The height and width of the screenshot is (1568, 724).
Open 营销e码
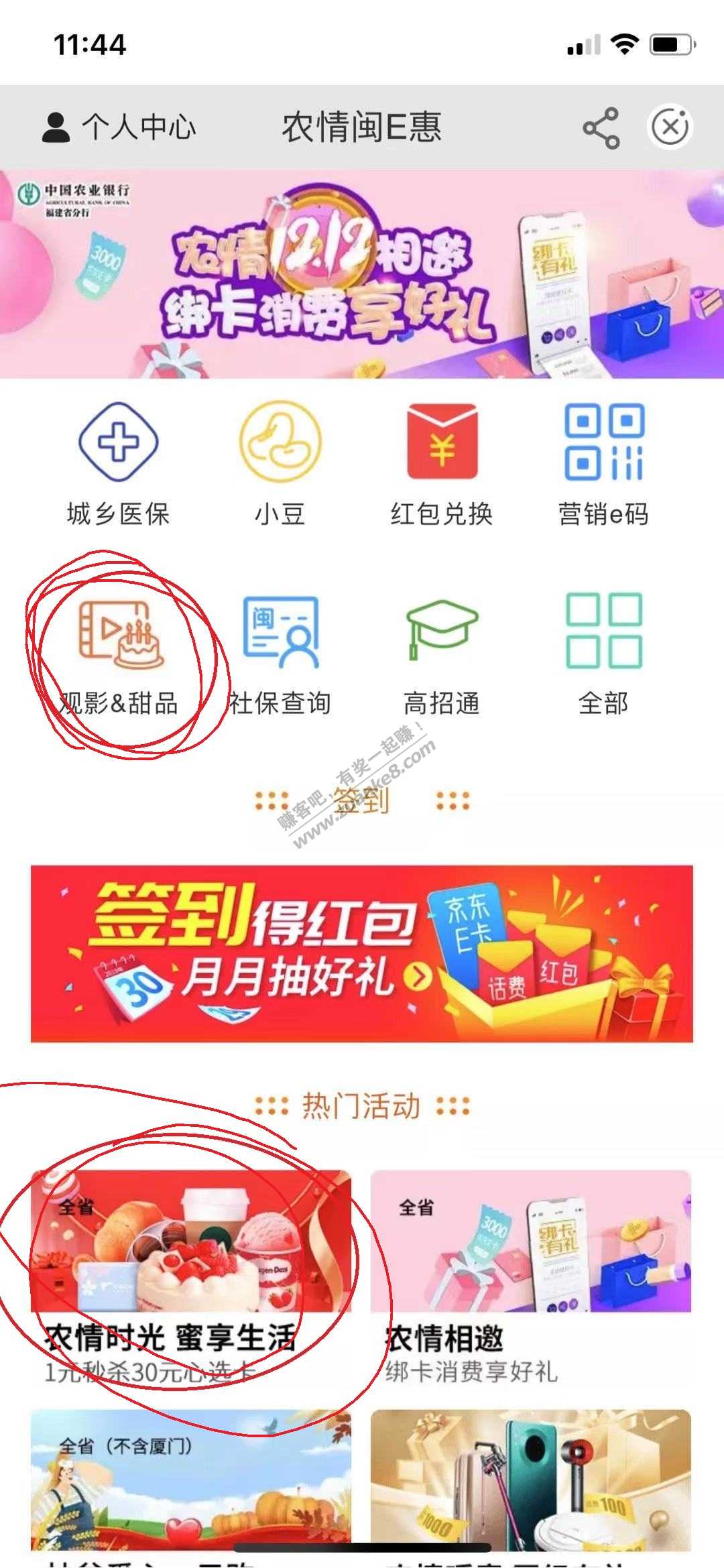pyautogui.click(x=603, y=464)
